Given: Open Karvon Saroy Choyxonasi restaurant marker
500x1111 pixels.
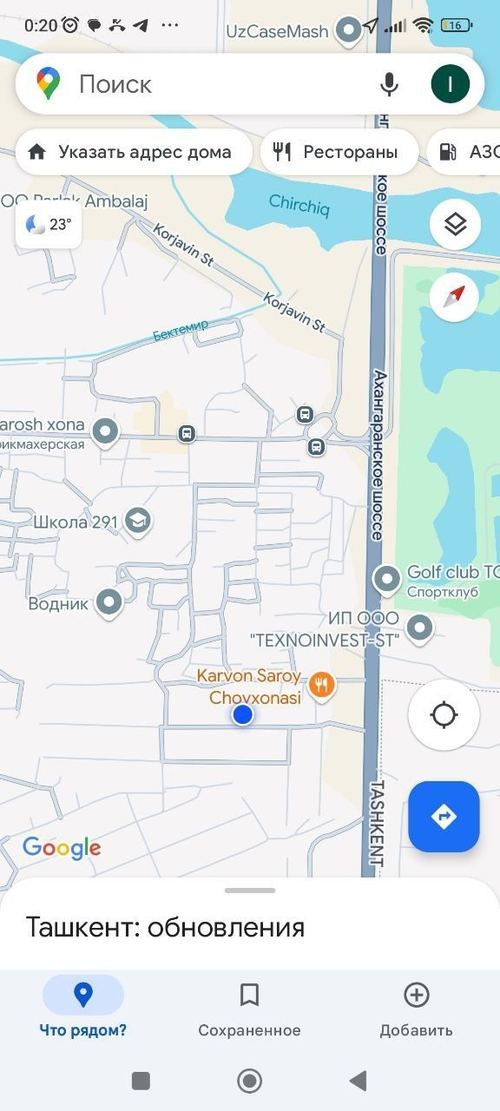Looking at the screenshot, I should click(x=322, y=685).
